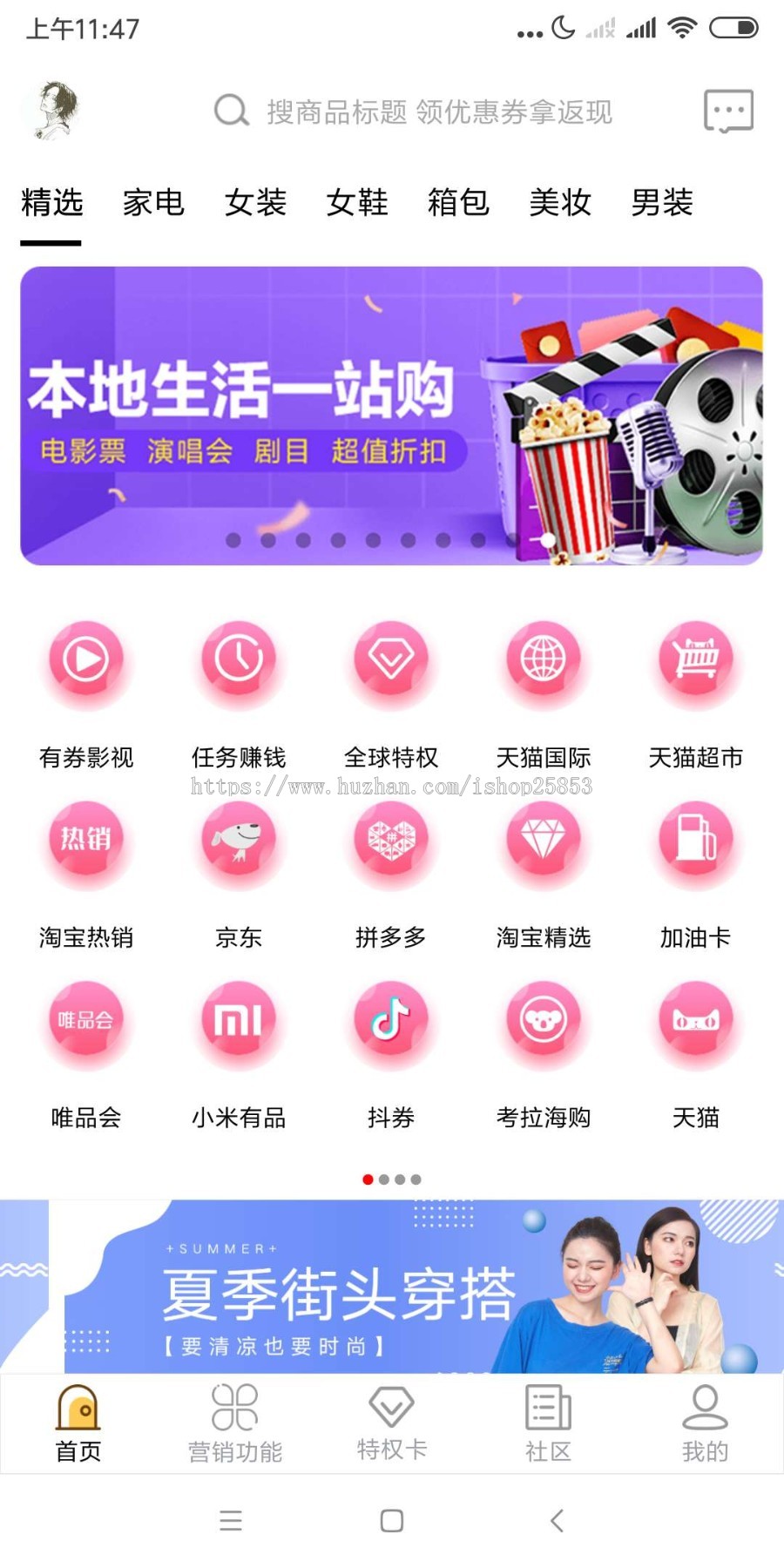Open the 加油卡 fuel card icon
The height and width of the screenshot is (1568, 784).
coord(696,842)
